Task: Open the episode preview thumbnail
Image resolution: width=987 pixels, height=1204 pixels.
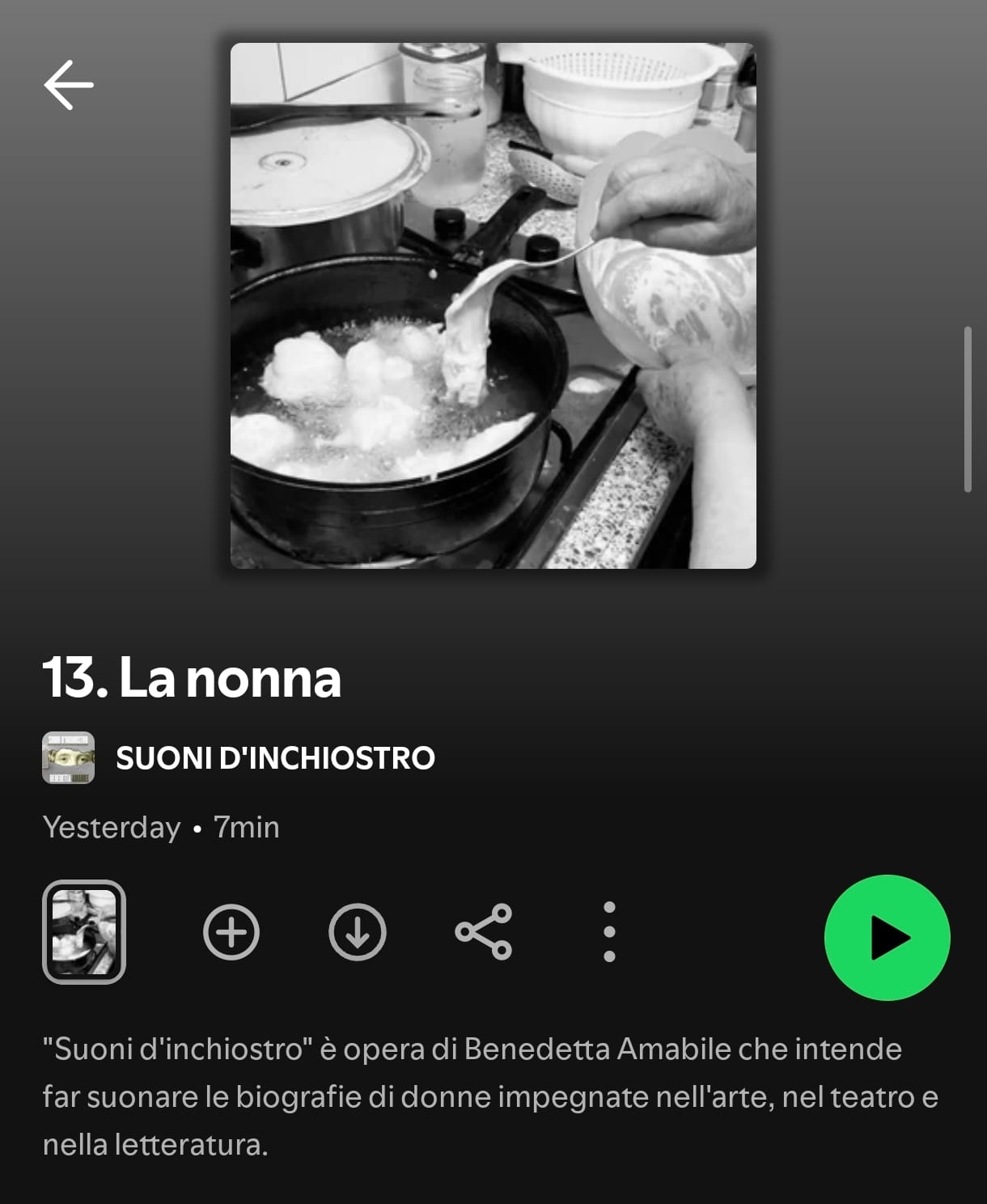Action: click(x=84, y=932)
